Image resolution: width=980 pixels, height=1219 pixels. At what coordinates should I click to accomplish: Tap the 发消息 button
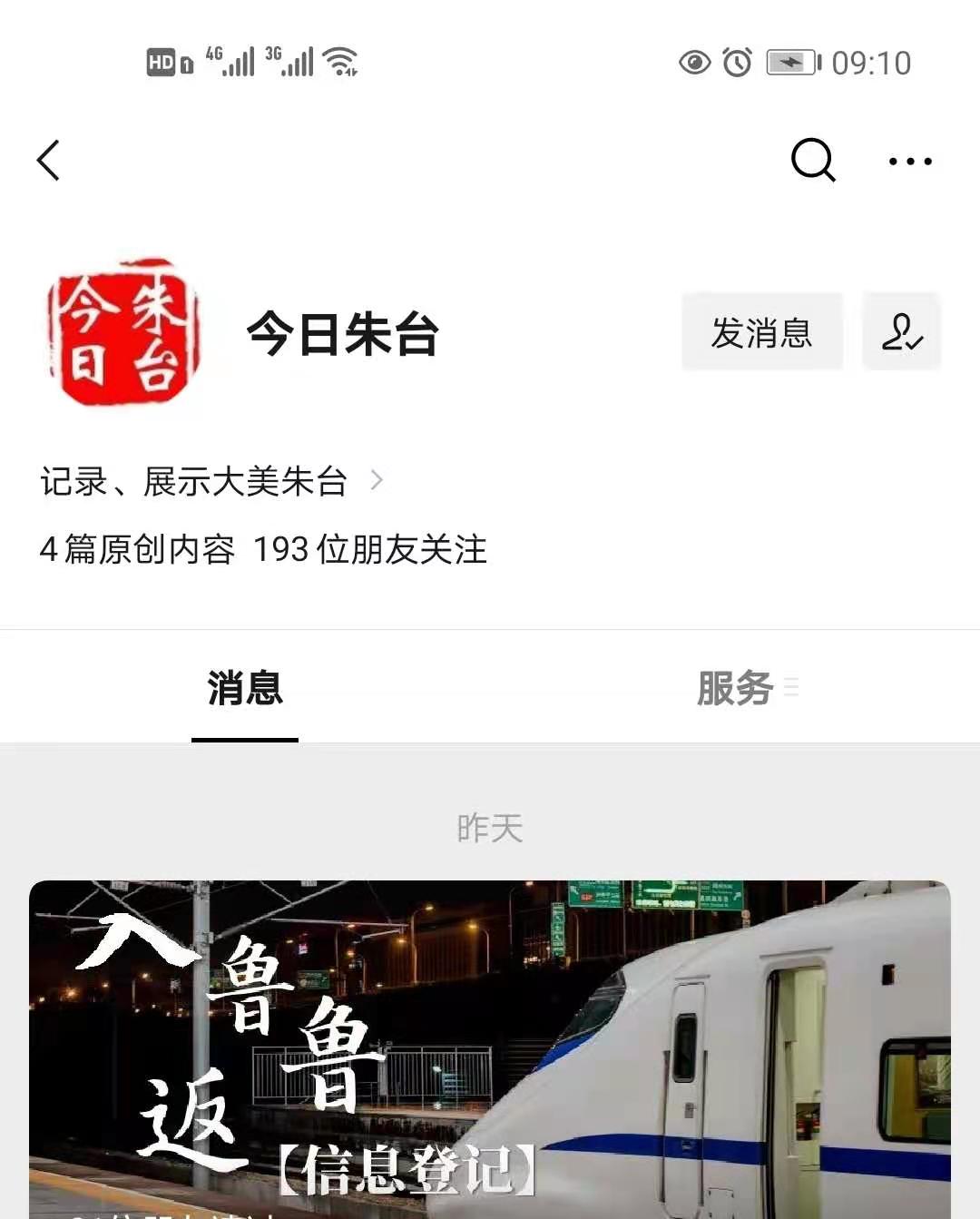coord(761,332)
